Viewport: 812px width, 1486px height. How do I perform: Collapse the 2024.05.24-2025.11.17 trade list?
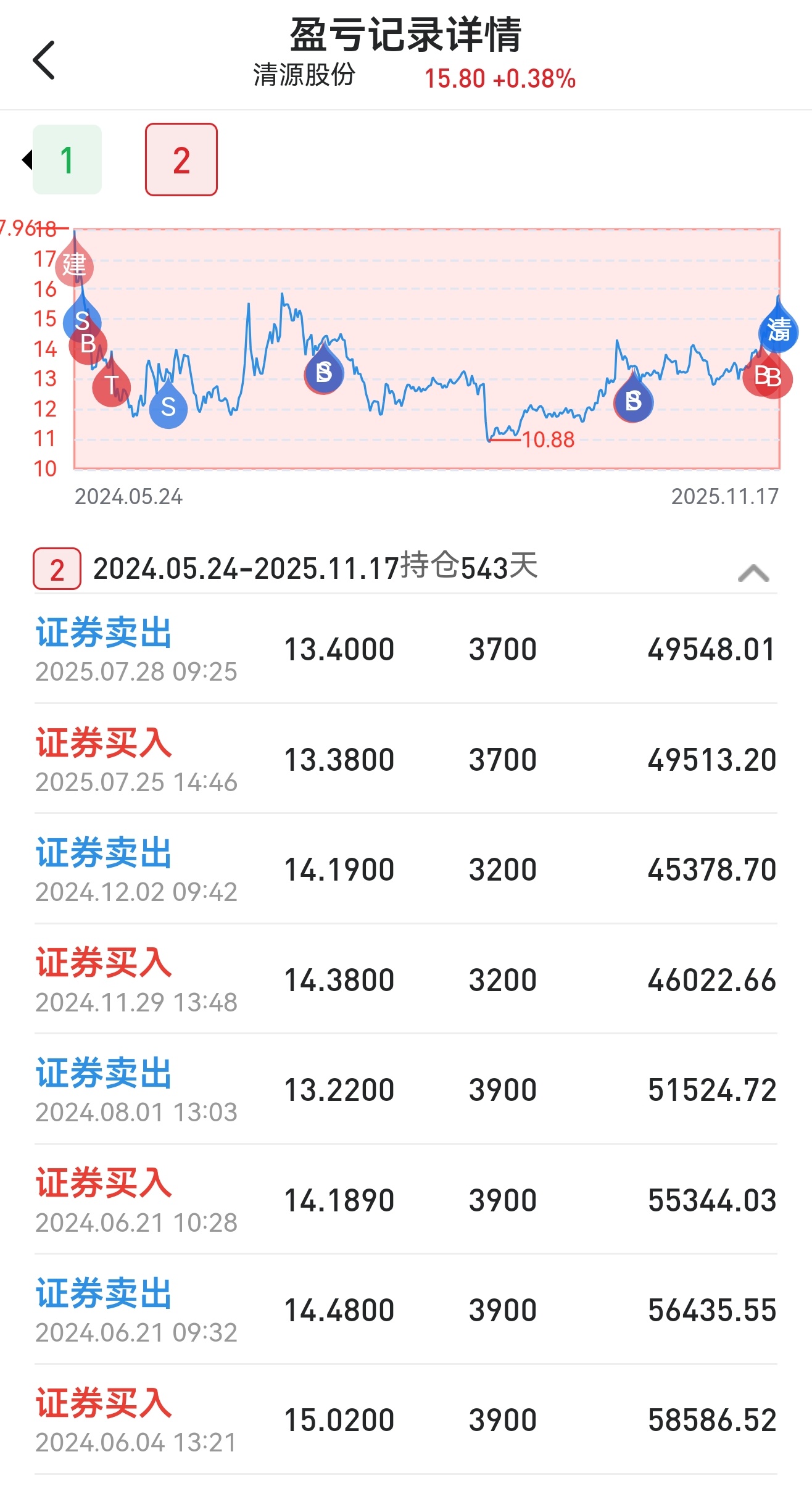[x=753, y=573]
